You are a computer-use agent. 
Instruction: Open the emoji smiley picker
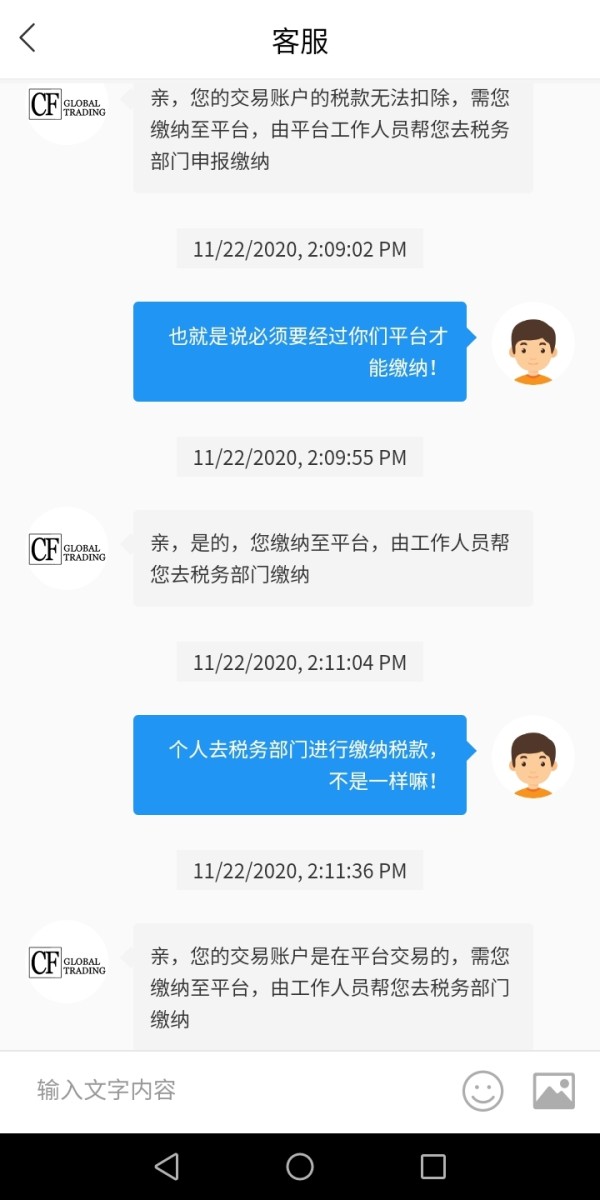tap(483, 1091)
